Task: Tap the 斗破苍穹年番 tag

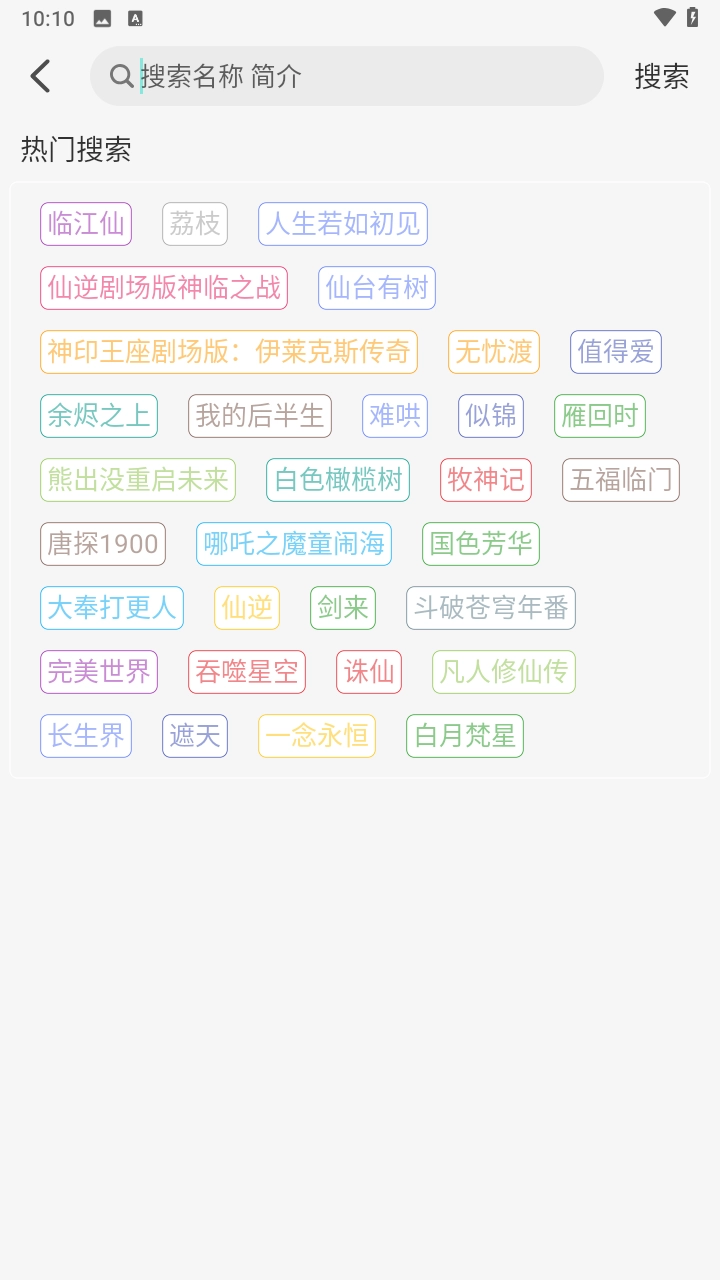Action: (490, 608)
